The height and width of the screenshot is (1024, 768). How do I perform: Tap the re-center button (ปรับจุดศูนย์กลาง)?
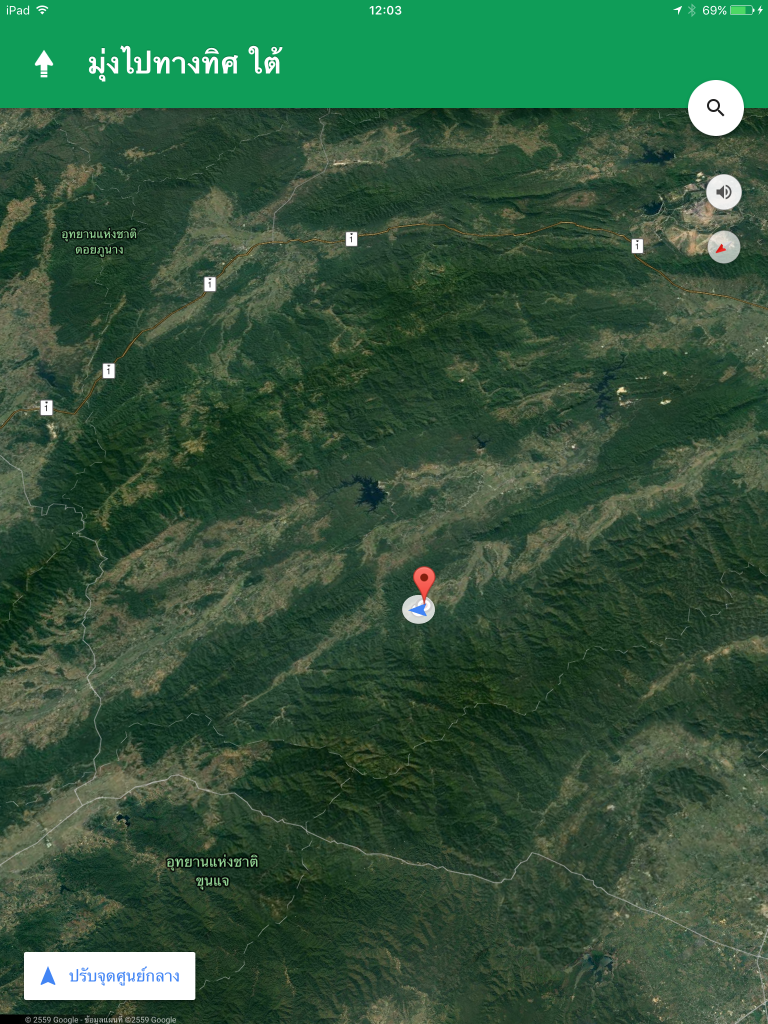point(109,976)
